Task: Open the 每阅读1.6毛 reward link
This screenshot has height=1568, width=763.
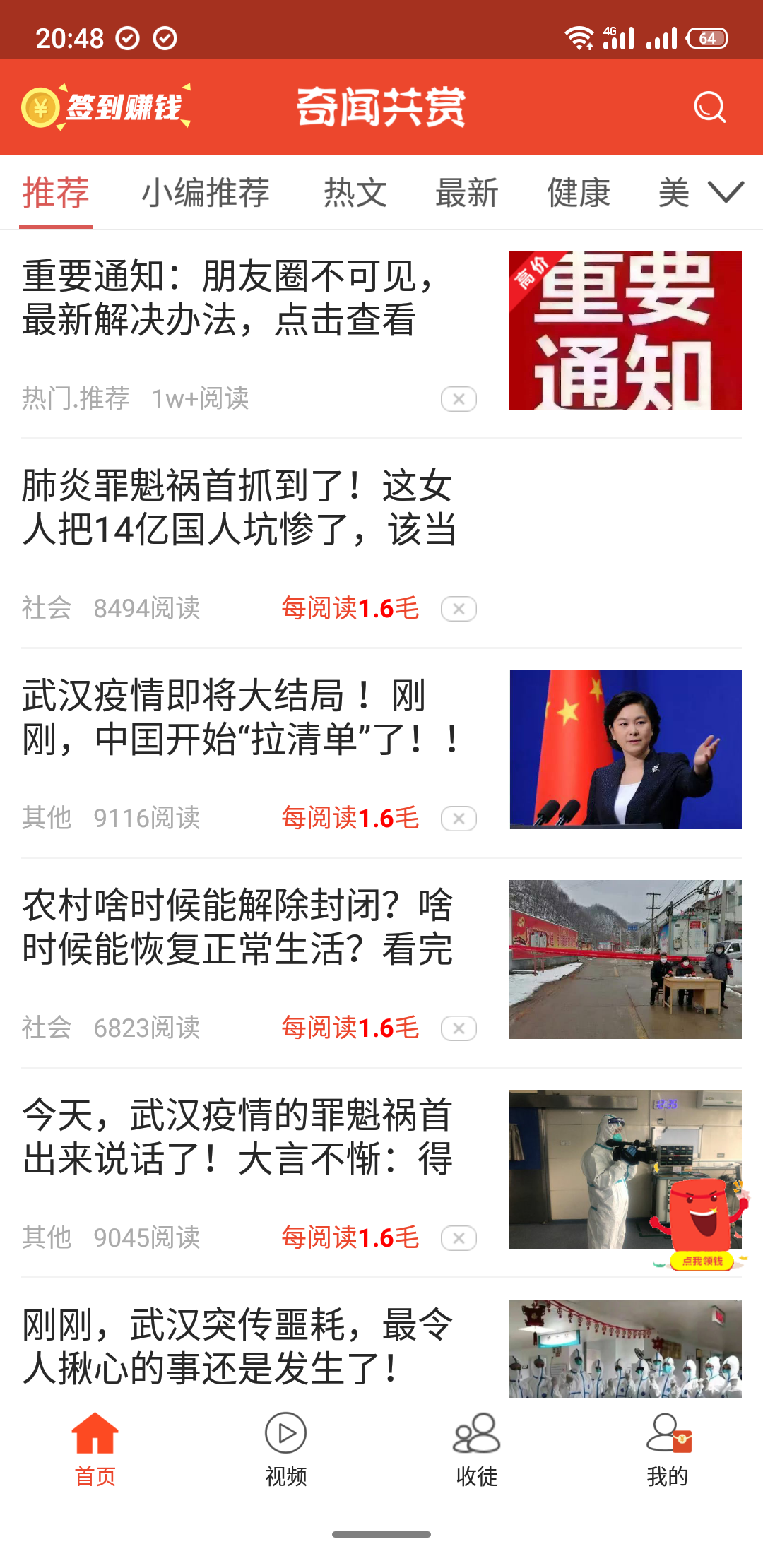Action: pos(349,608)
